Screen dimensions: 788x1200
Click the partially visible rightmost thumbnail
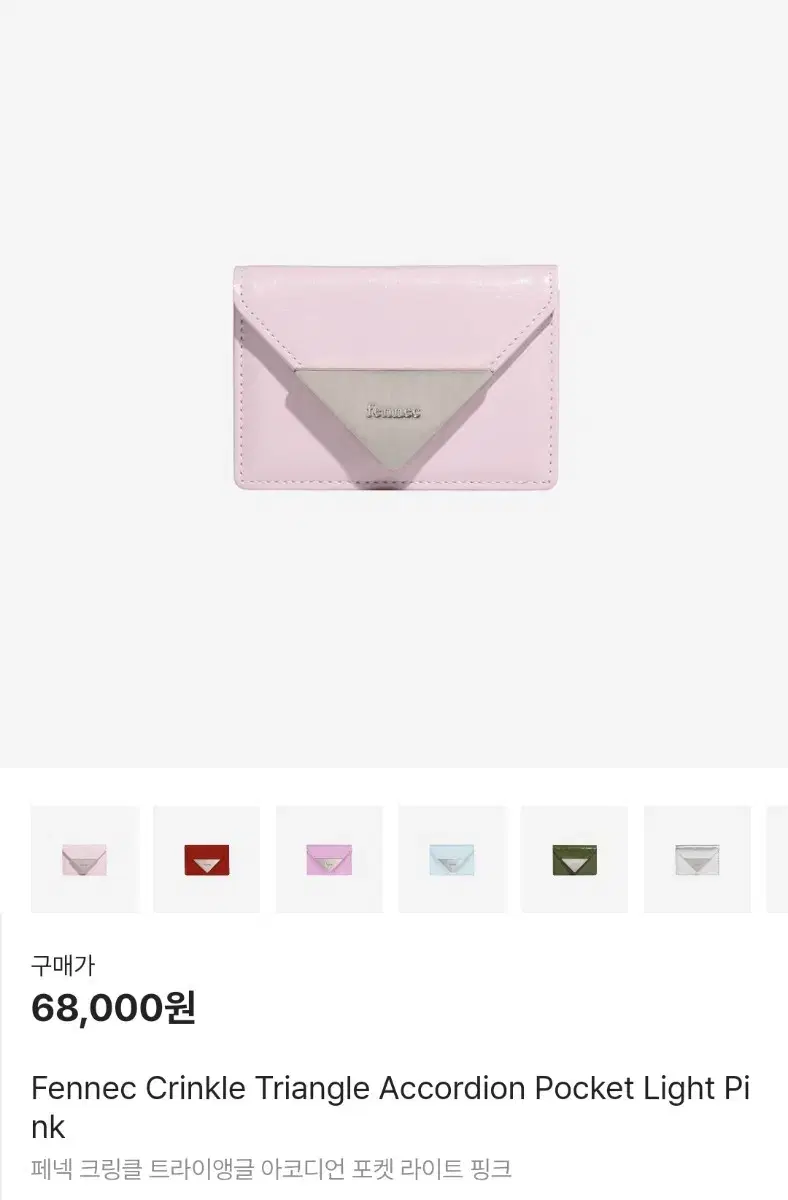point(778,859)
